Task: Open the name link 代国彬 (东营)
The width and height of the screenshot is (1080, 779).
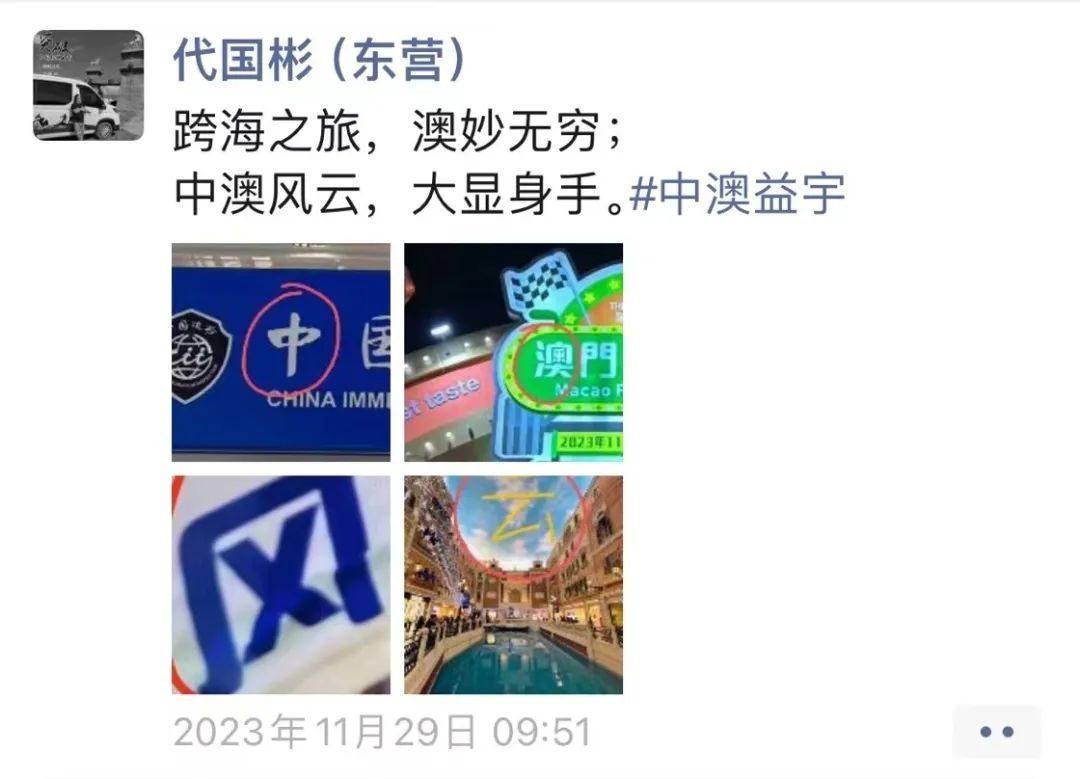Action: (x=320, y=62)
